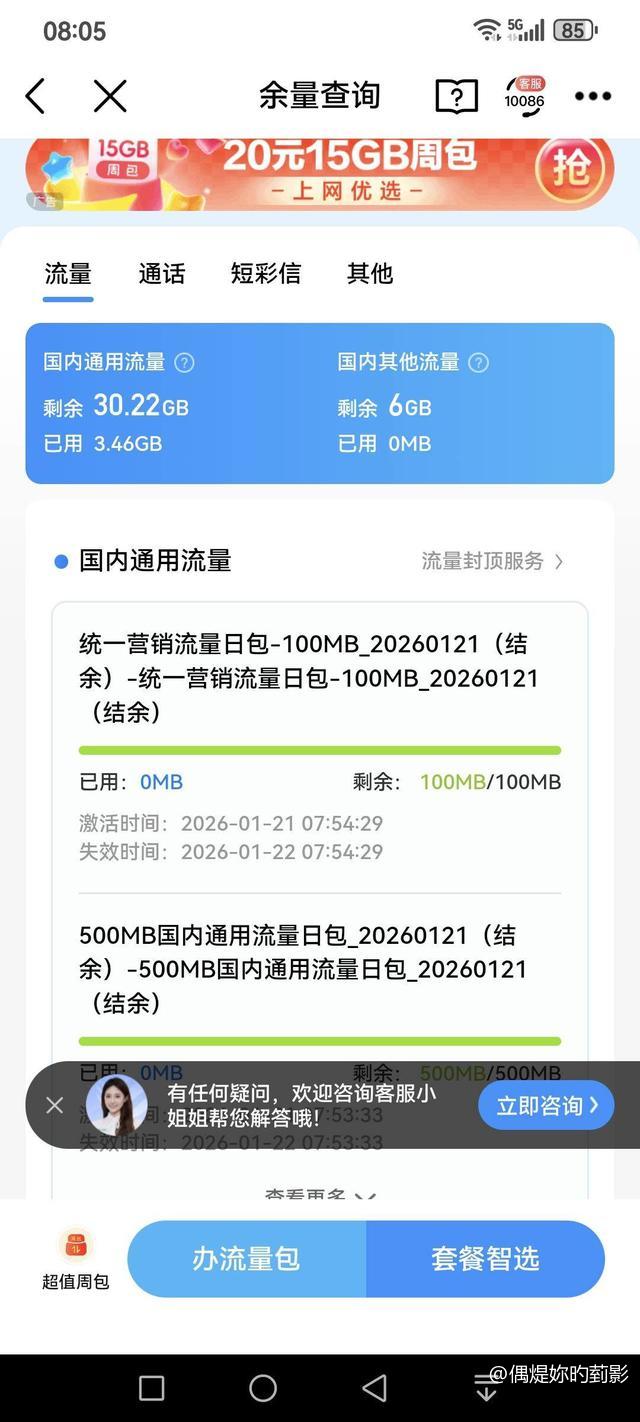The image size is (640, 1422).
Task: Switch to the 通话 tab
Action: point(162,273)
